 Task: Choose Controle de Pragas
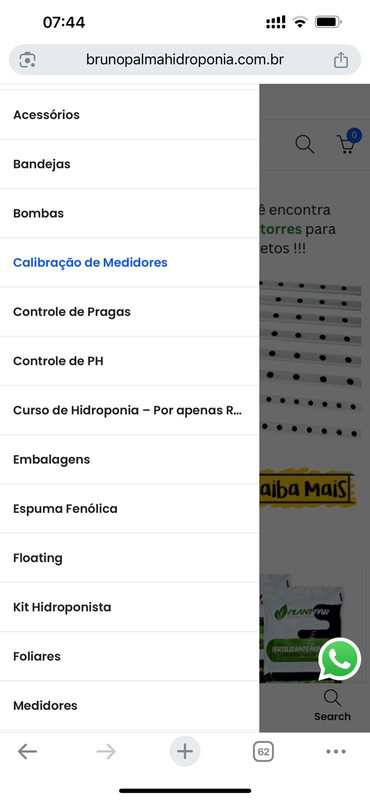[129, 312]
